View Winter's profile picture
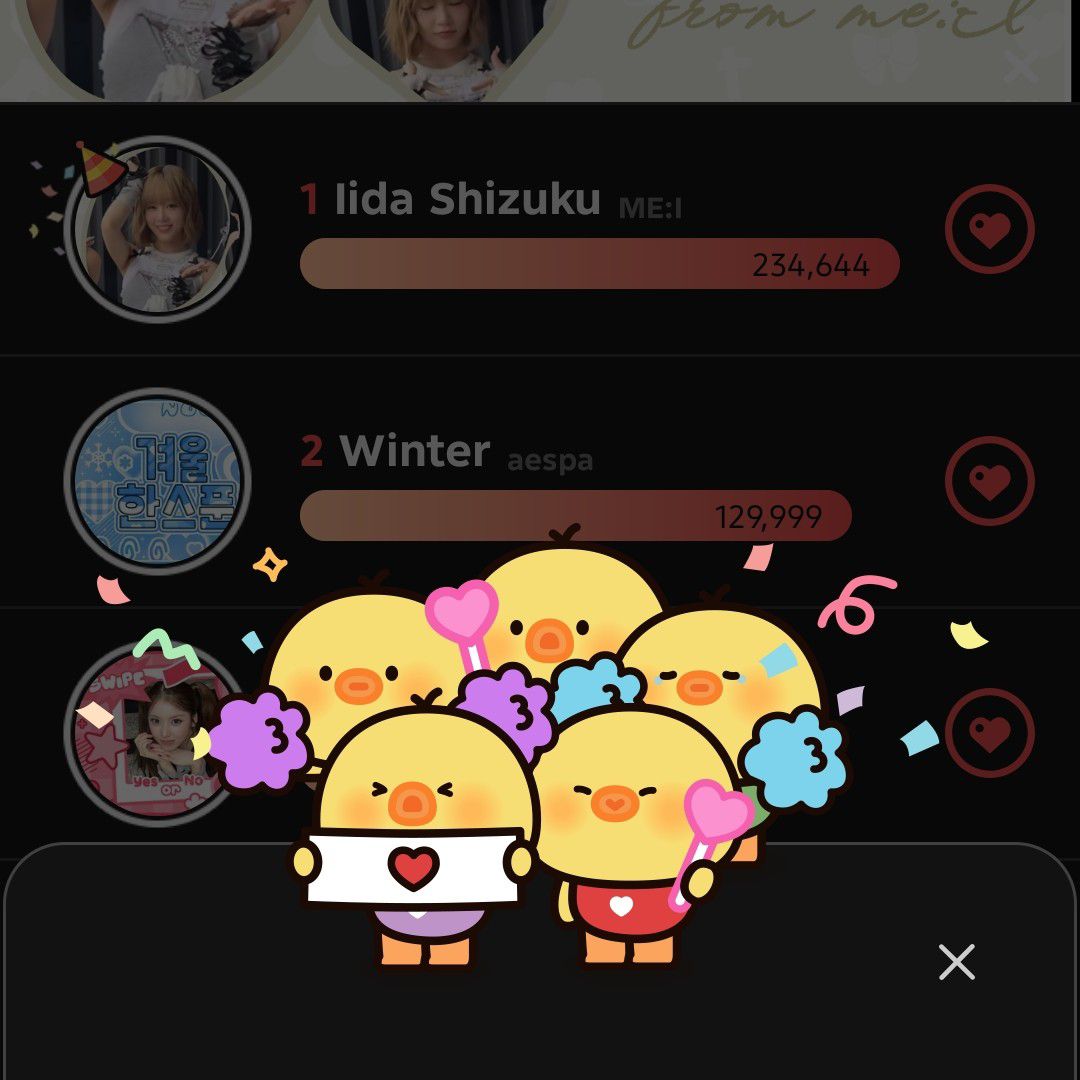This screenshot has height=1080, width=1080. pos(157,482)
